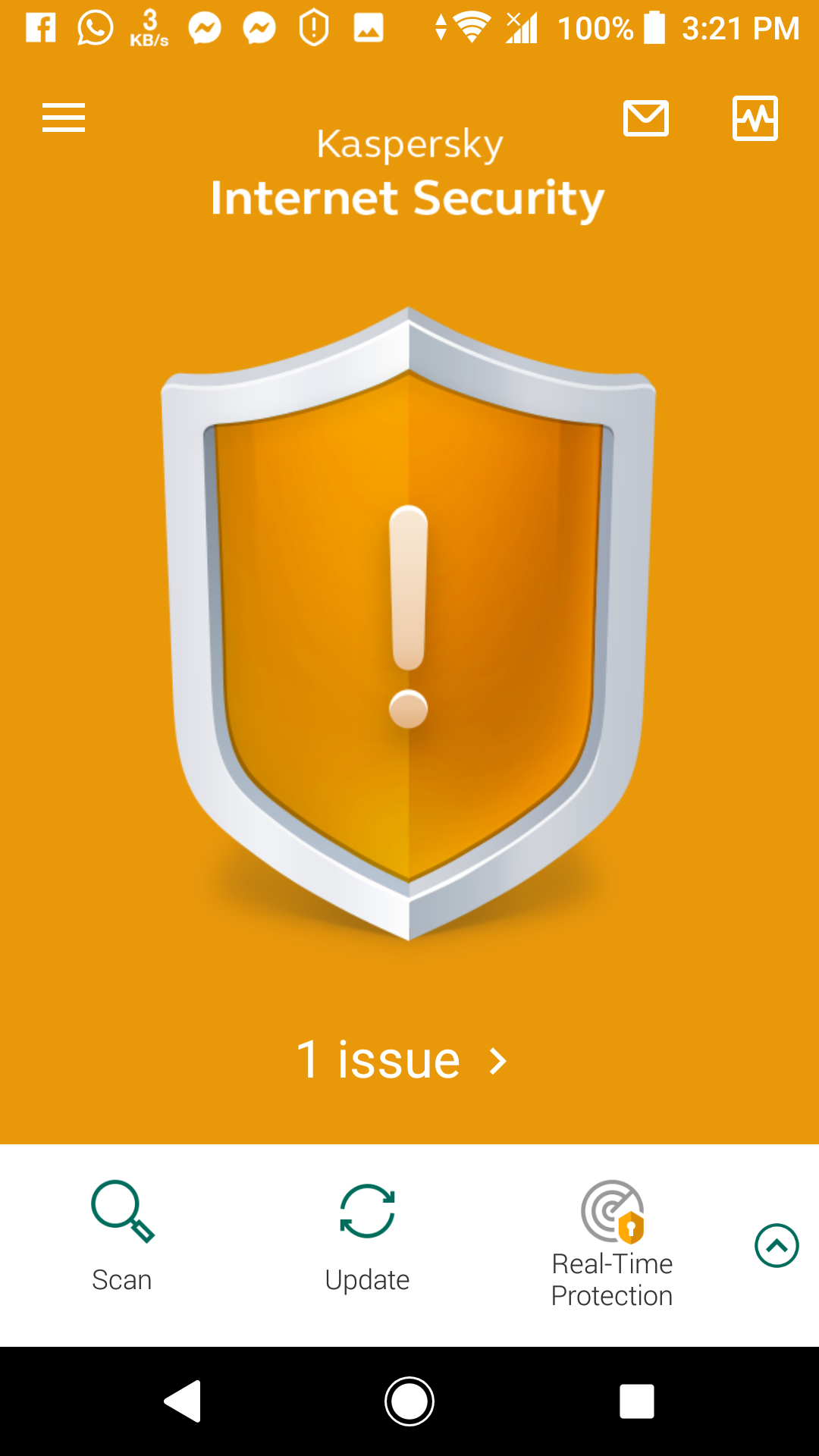Viewport: 819px width, 1456px height.
Task: Open the hamburger navigation menu
Action: [64, 118]
